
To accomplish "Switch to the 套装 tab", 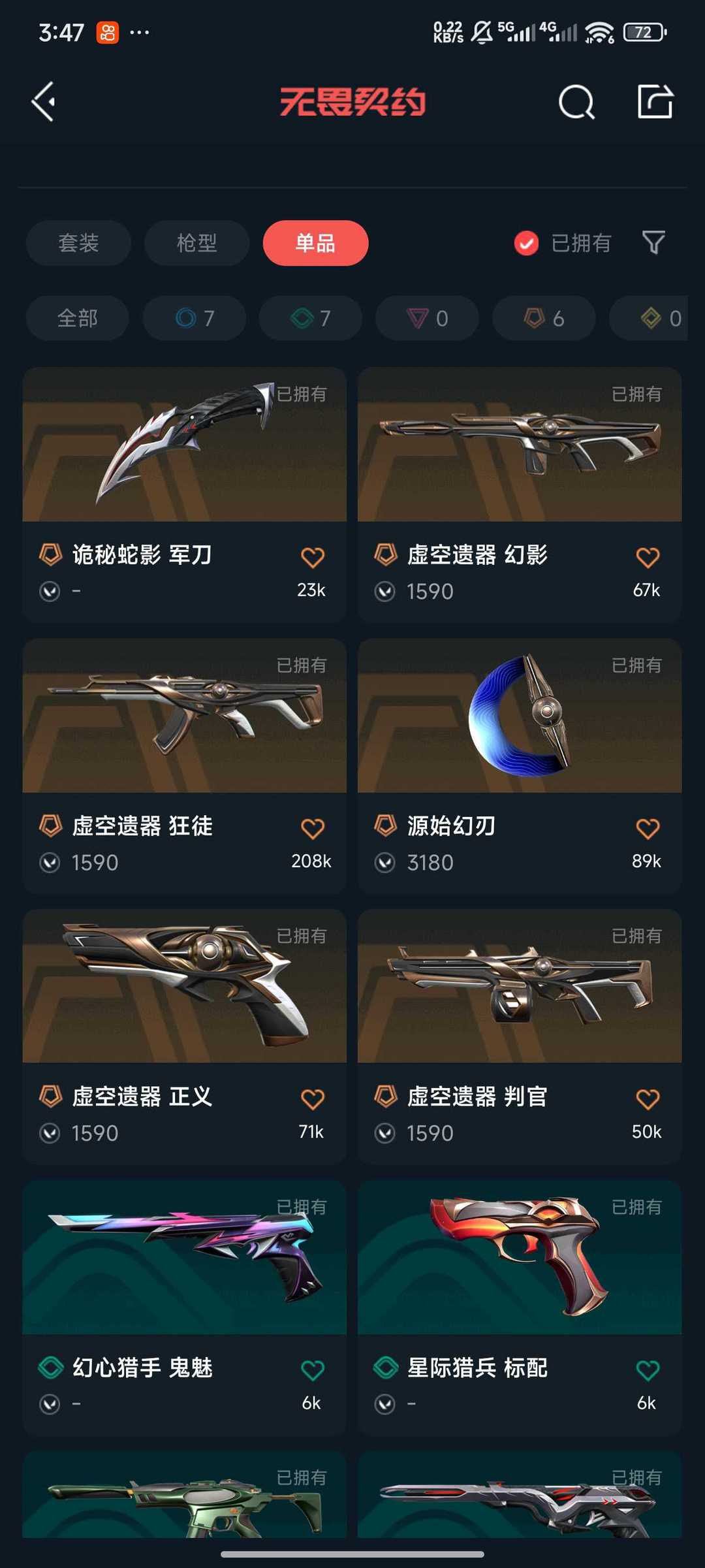I will 78,243.
